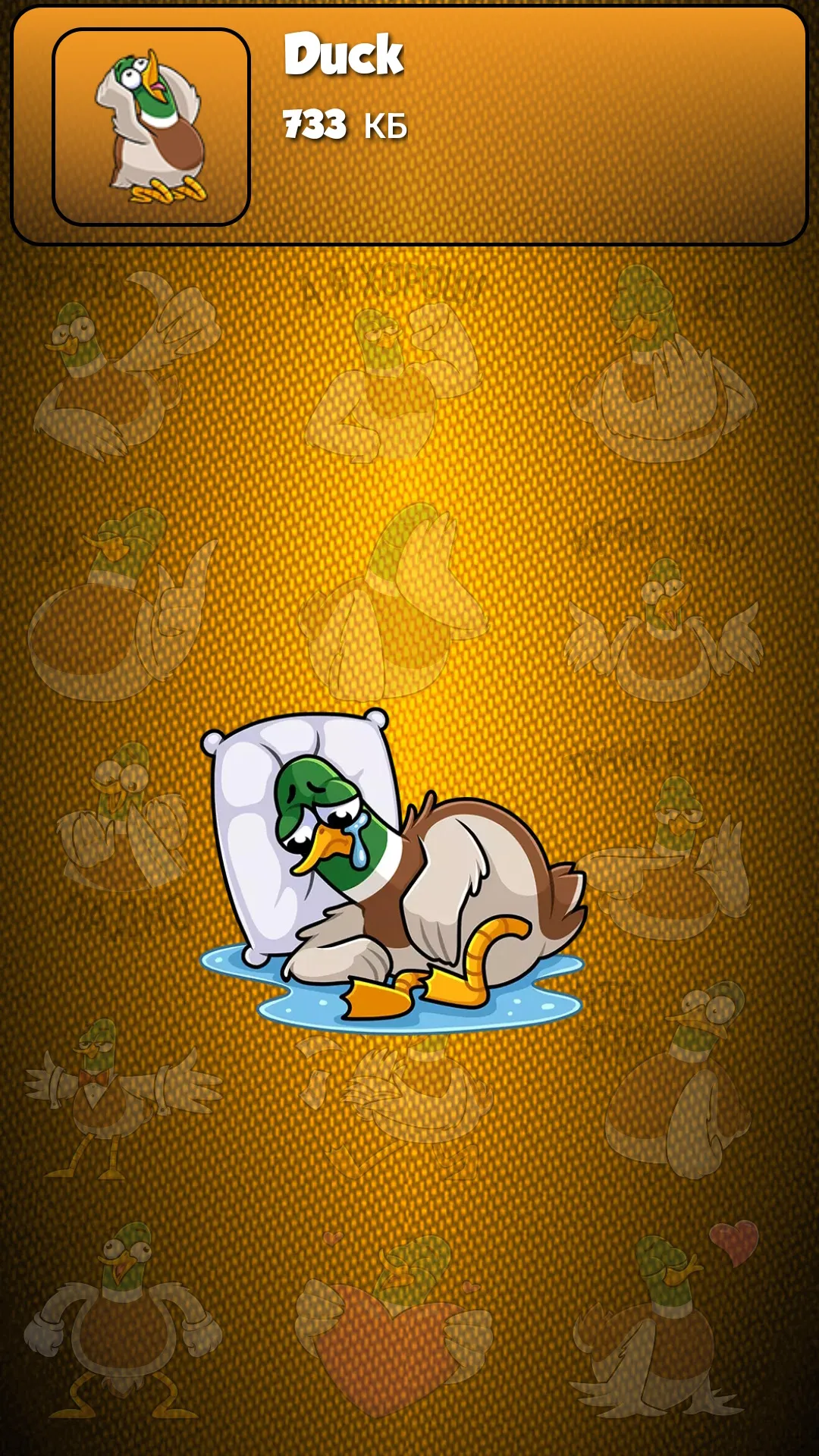Tap the duck wearing a bow tie
This screenshot has width=819, height=1456.
[x=123, y=1100]
